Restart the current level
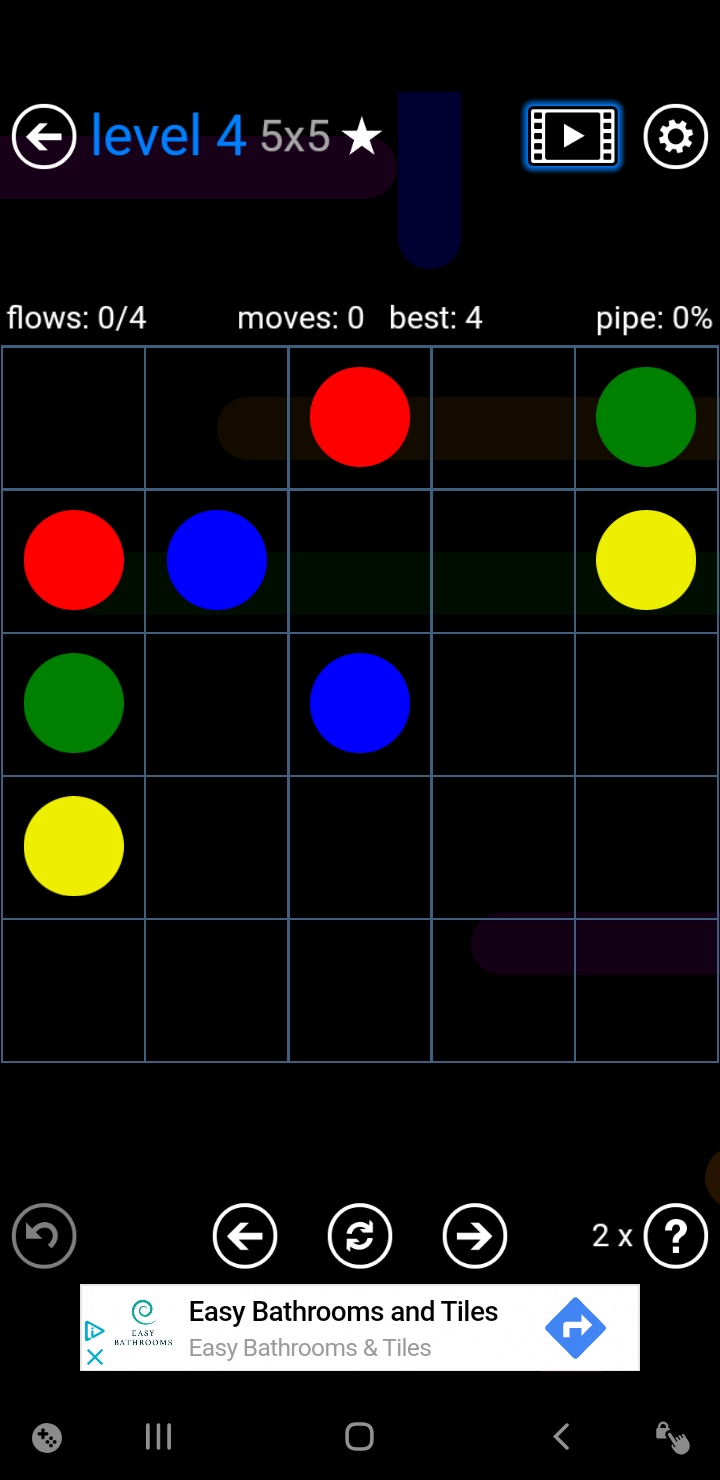 click(360, 1236)
